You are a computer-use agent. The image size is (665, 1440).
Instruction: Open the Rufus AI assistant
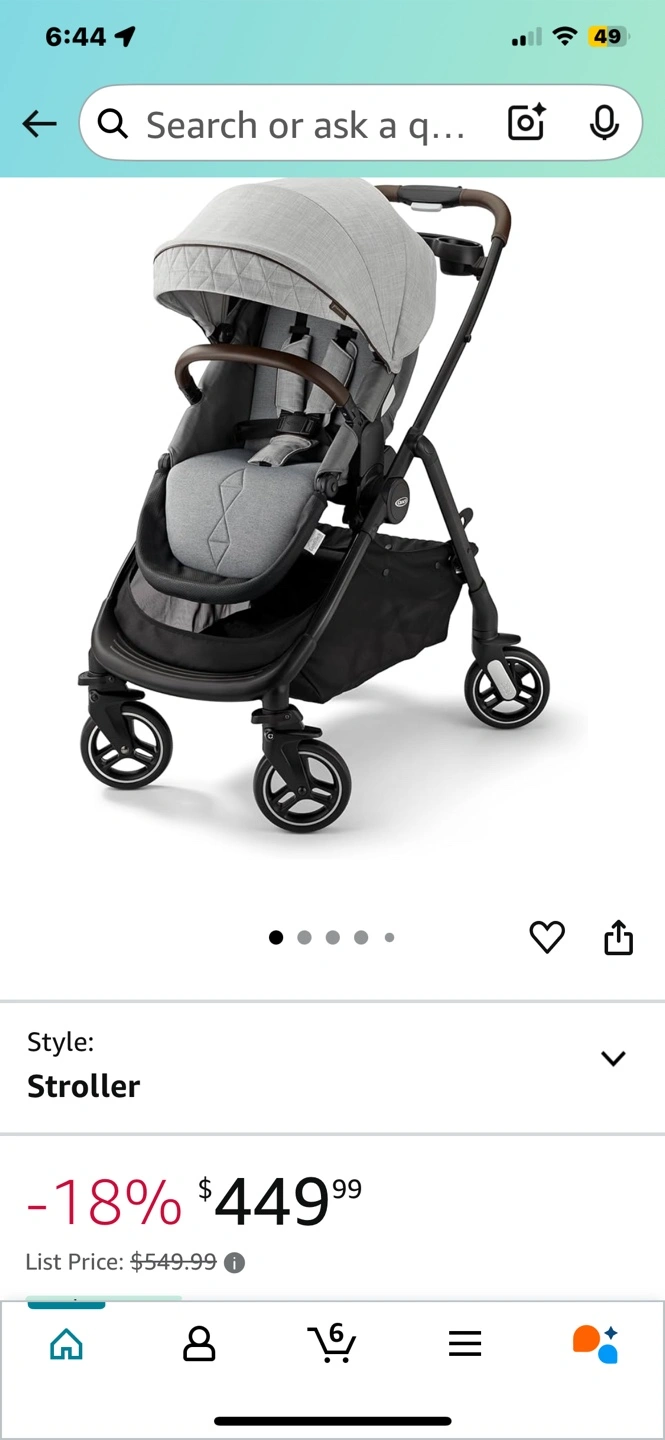click(x=596, y=1344)
